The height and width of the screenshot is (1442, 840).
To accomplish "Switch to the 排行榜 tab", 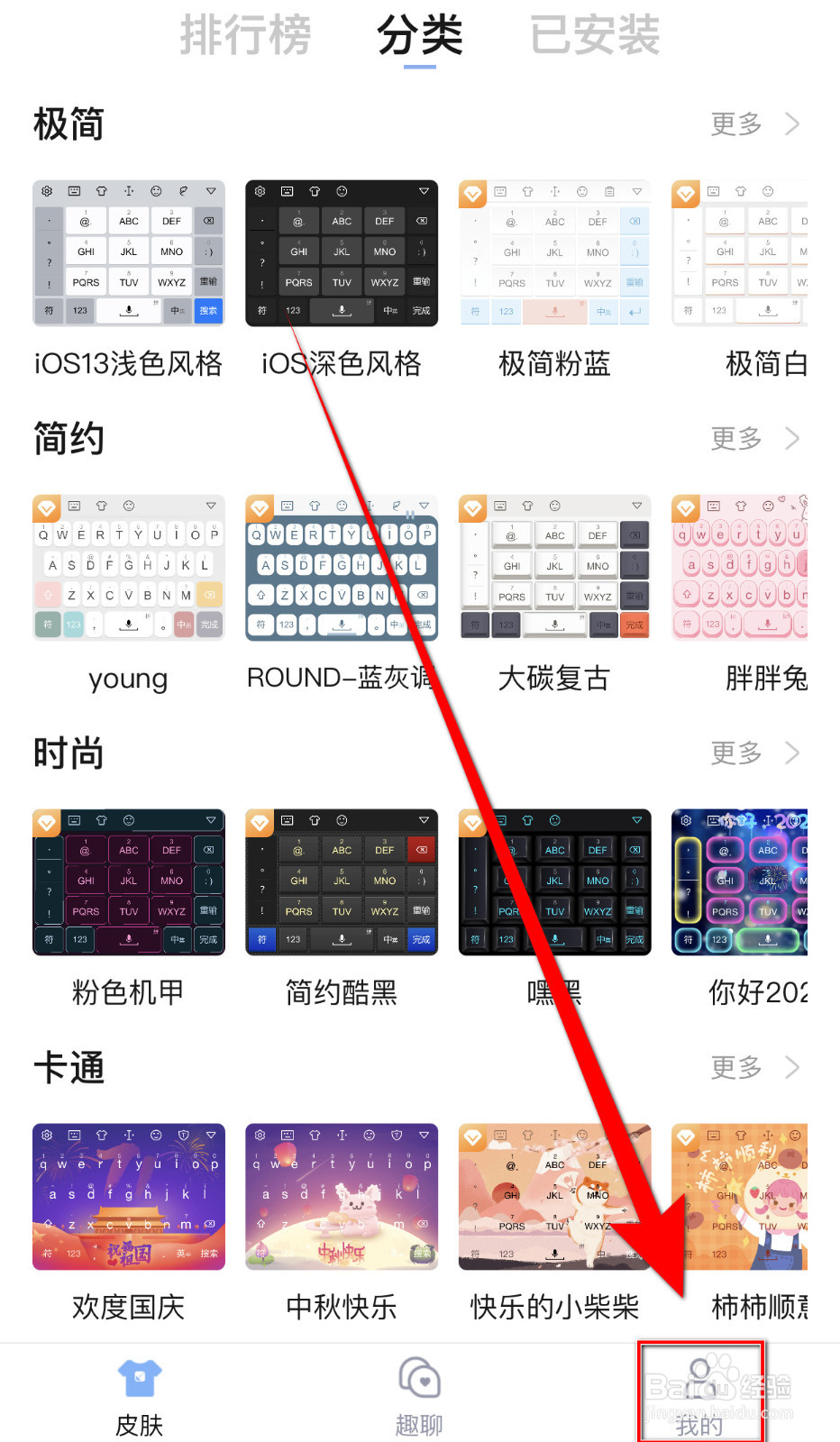I will (246, 36).
